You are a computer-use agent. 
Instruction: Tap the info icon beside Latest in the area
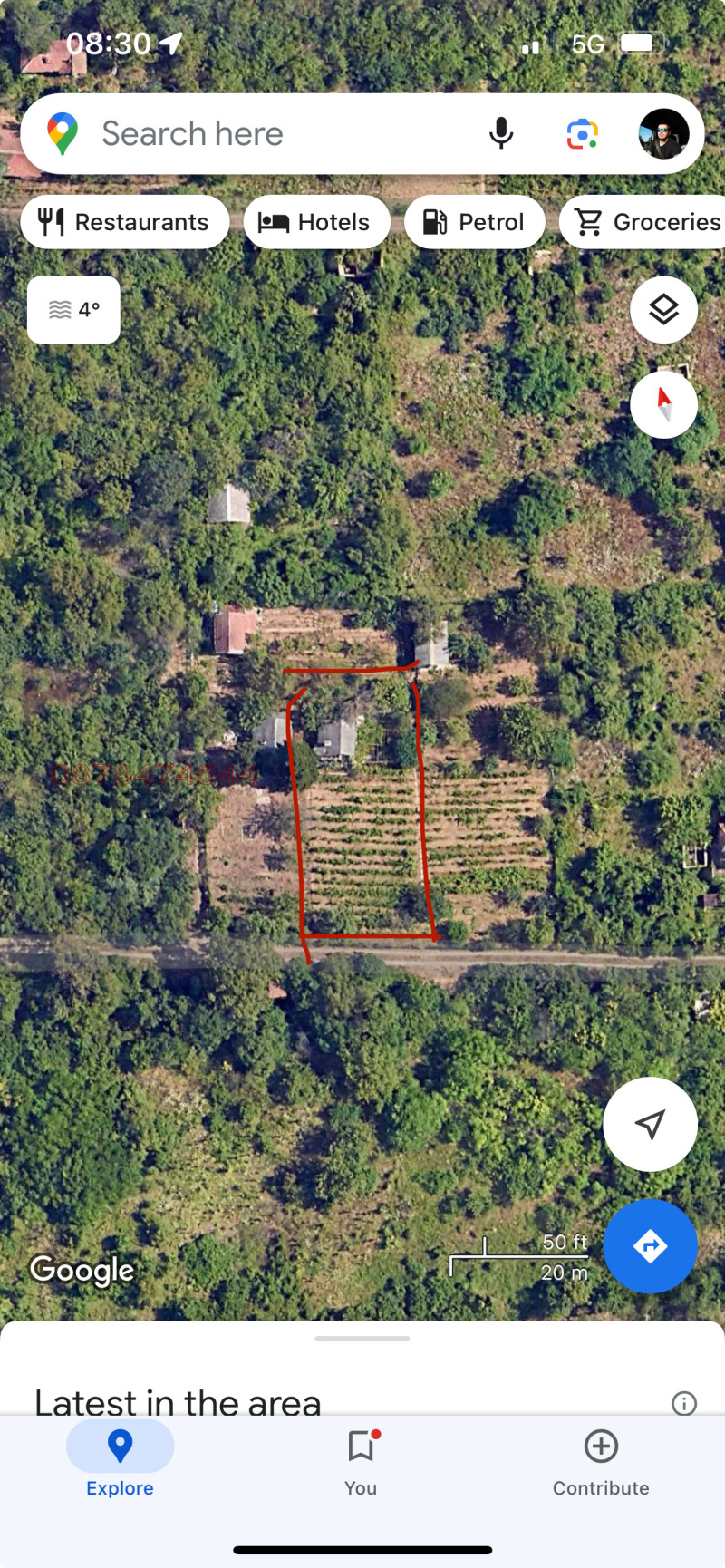pyautogui.click(x=684, y=1403)
